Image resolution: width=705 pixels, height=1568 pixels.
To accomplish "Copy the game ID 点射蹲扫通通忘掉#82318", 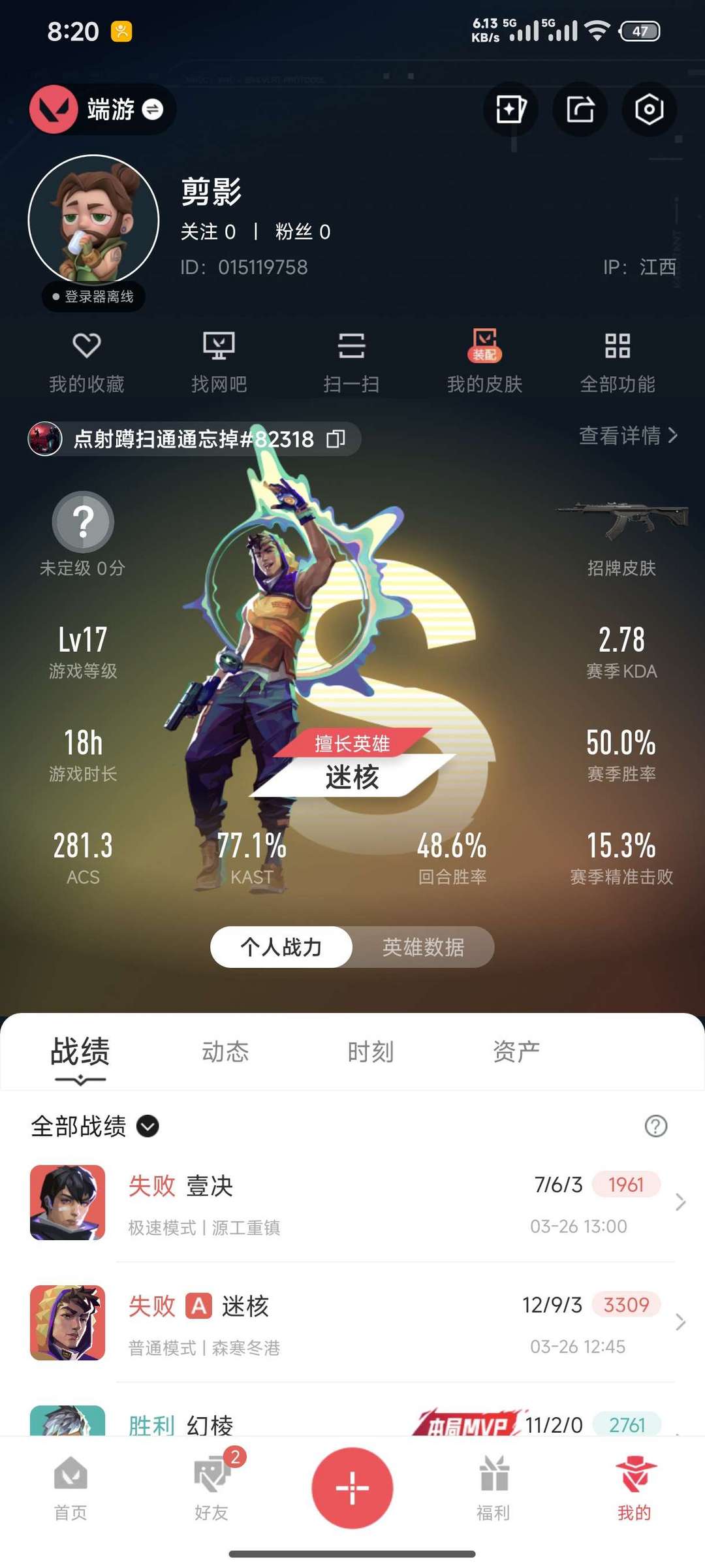I will tap(336, 439).
